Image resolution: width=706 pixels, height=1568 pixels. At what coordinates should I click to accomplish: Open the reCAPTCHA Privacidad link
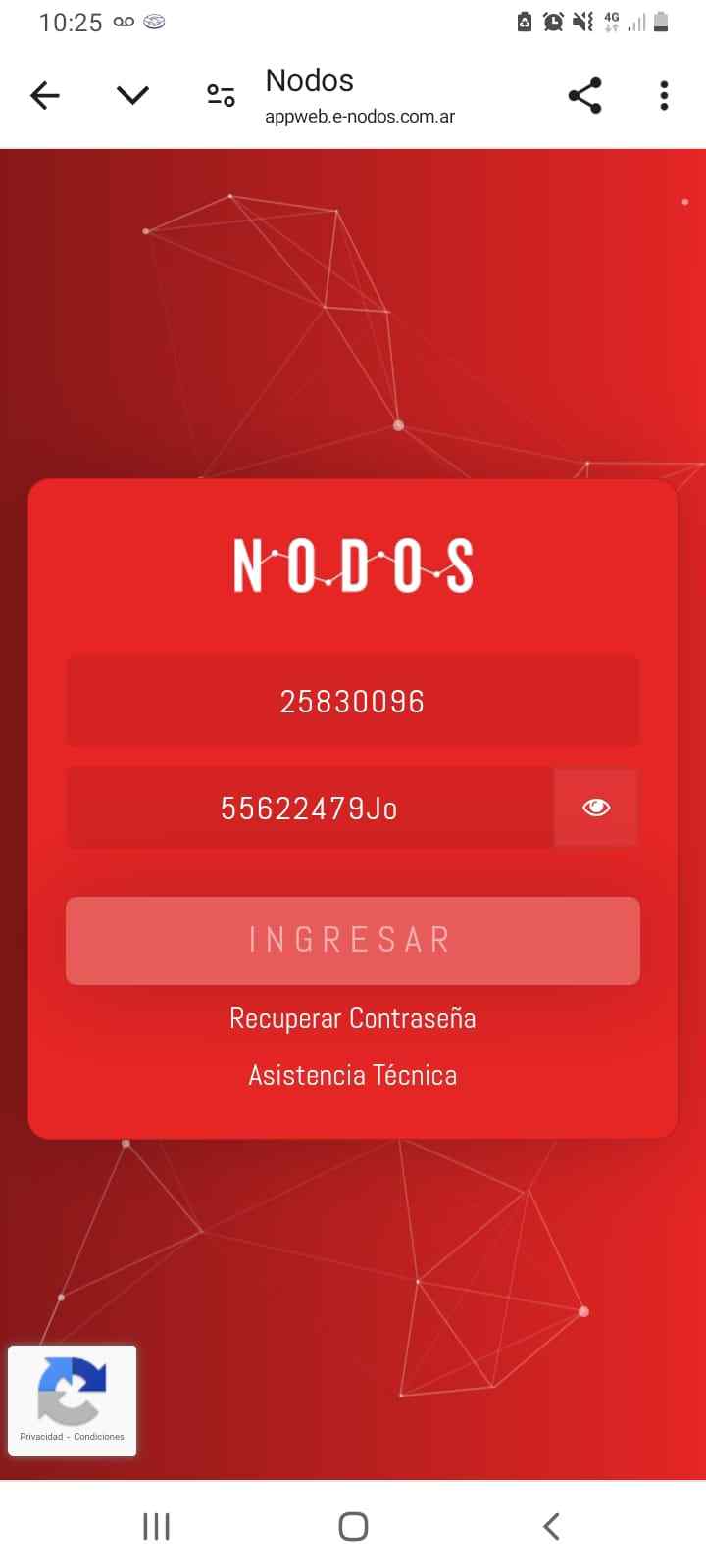click(x=41, y=1437)
